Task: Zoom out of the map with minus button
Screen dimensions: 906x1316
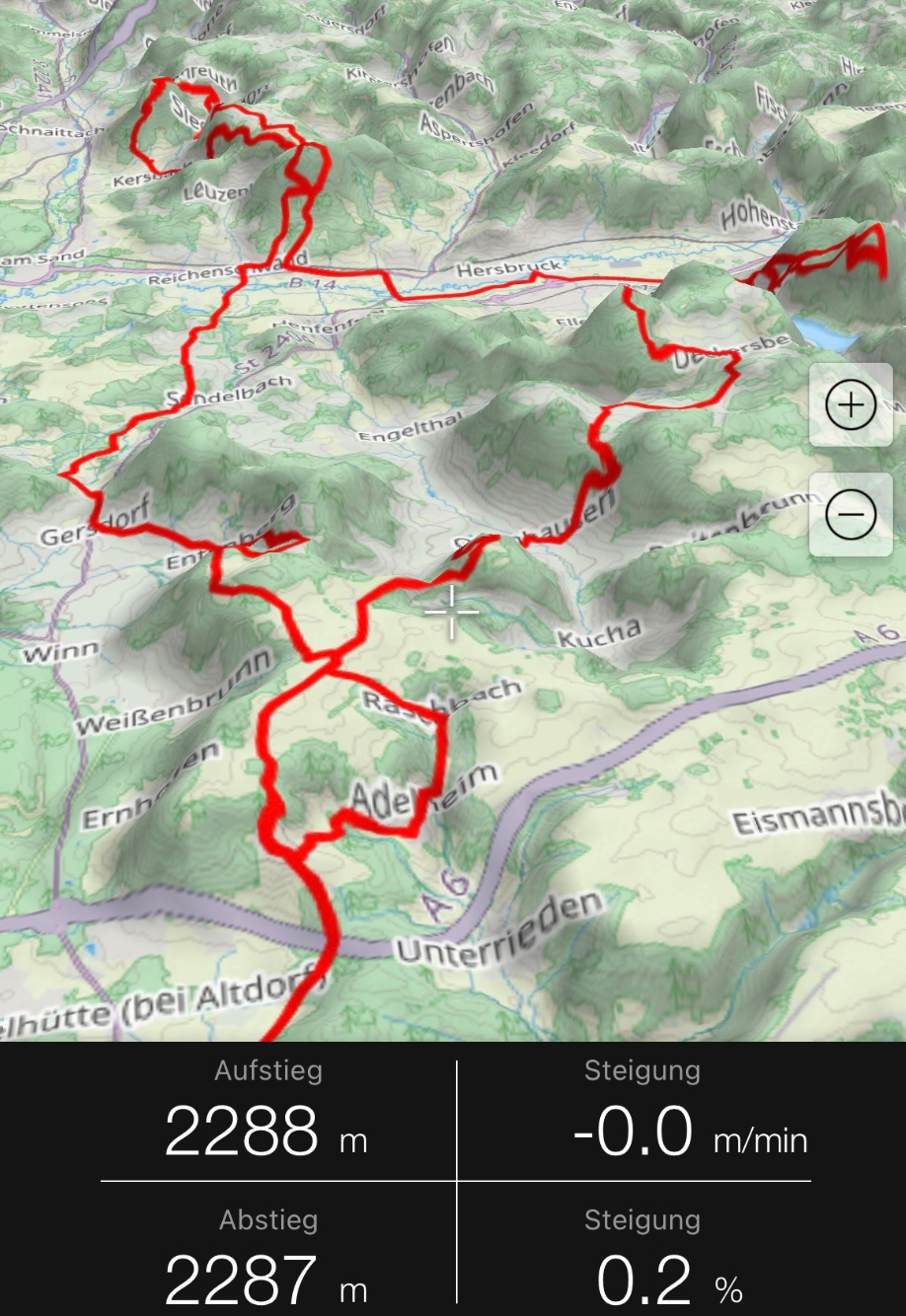Action: 850,515
